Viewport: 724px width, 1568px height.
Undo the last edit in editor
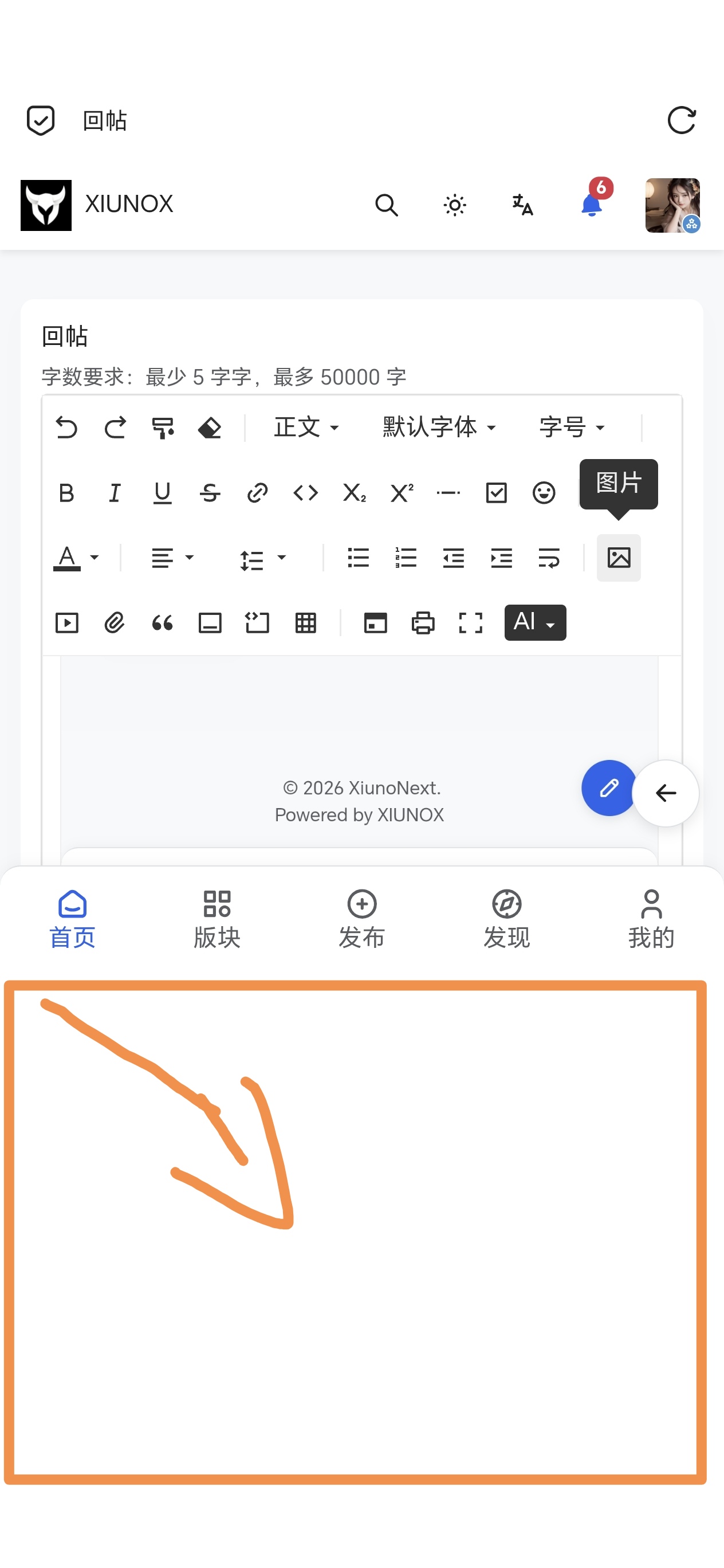66,428
